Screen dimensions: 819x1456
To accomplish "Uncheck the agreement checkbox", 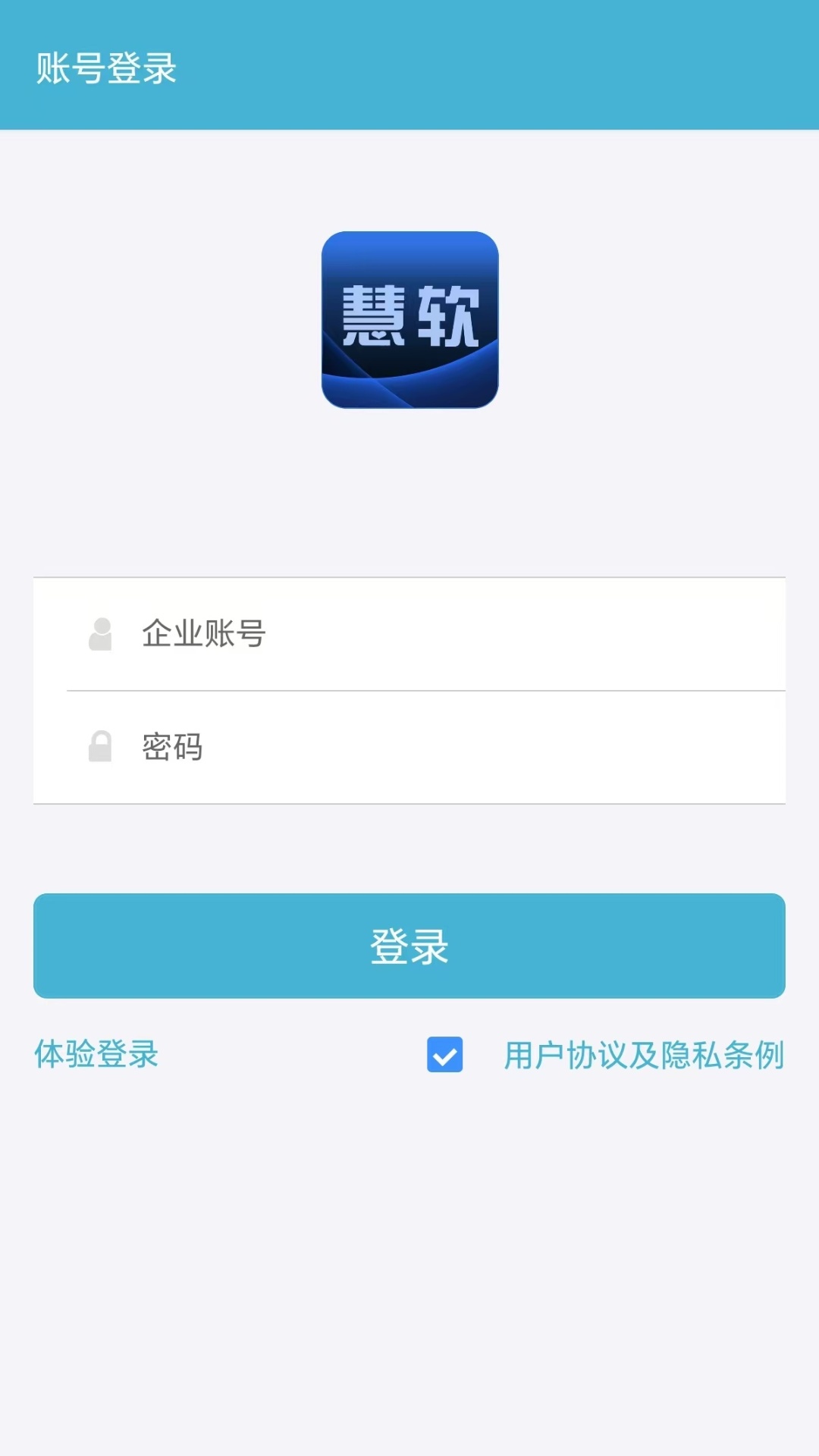I will 445,1055.
